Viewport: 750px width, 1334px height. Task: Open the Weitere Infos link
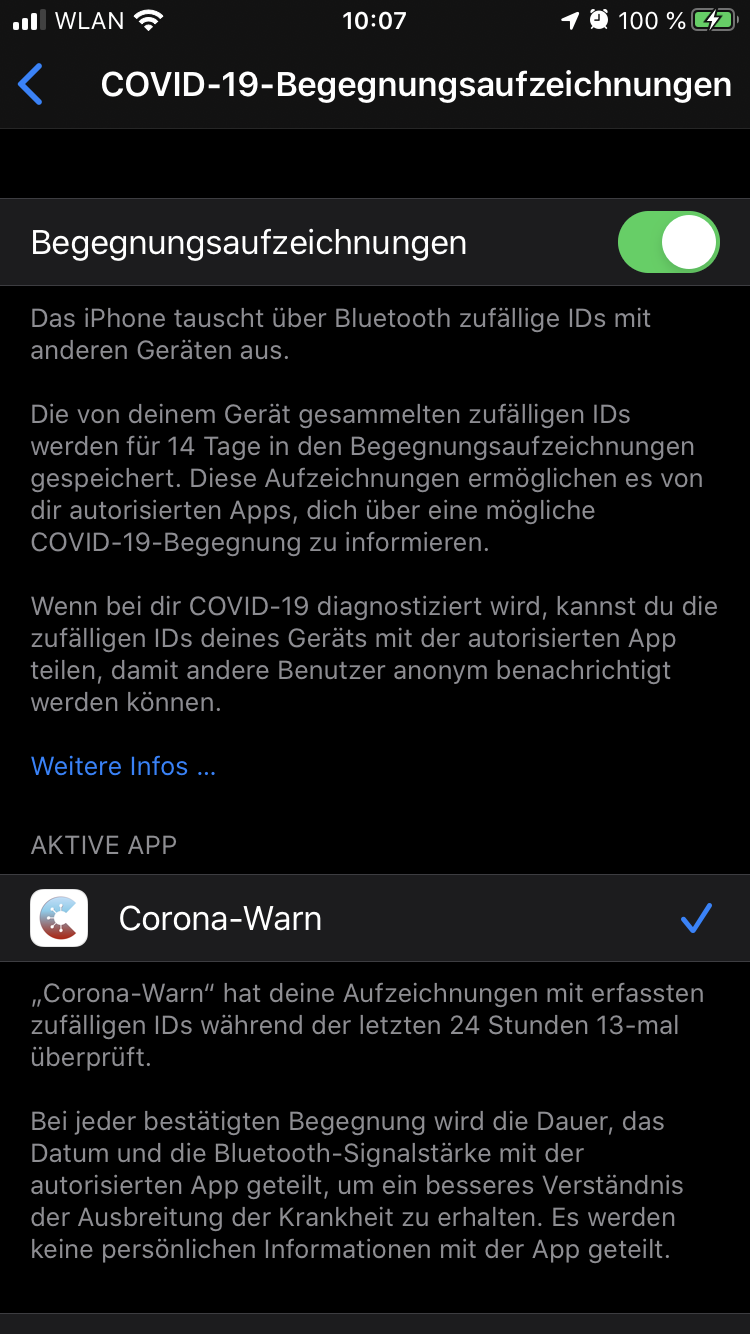(123, 766)
